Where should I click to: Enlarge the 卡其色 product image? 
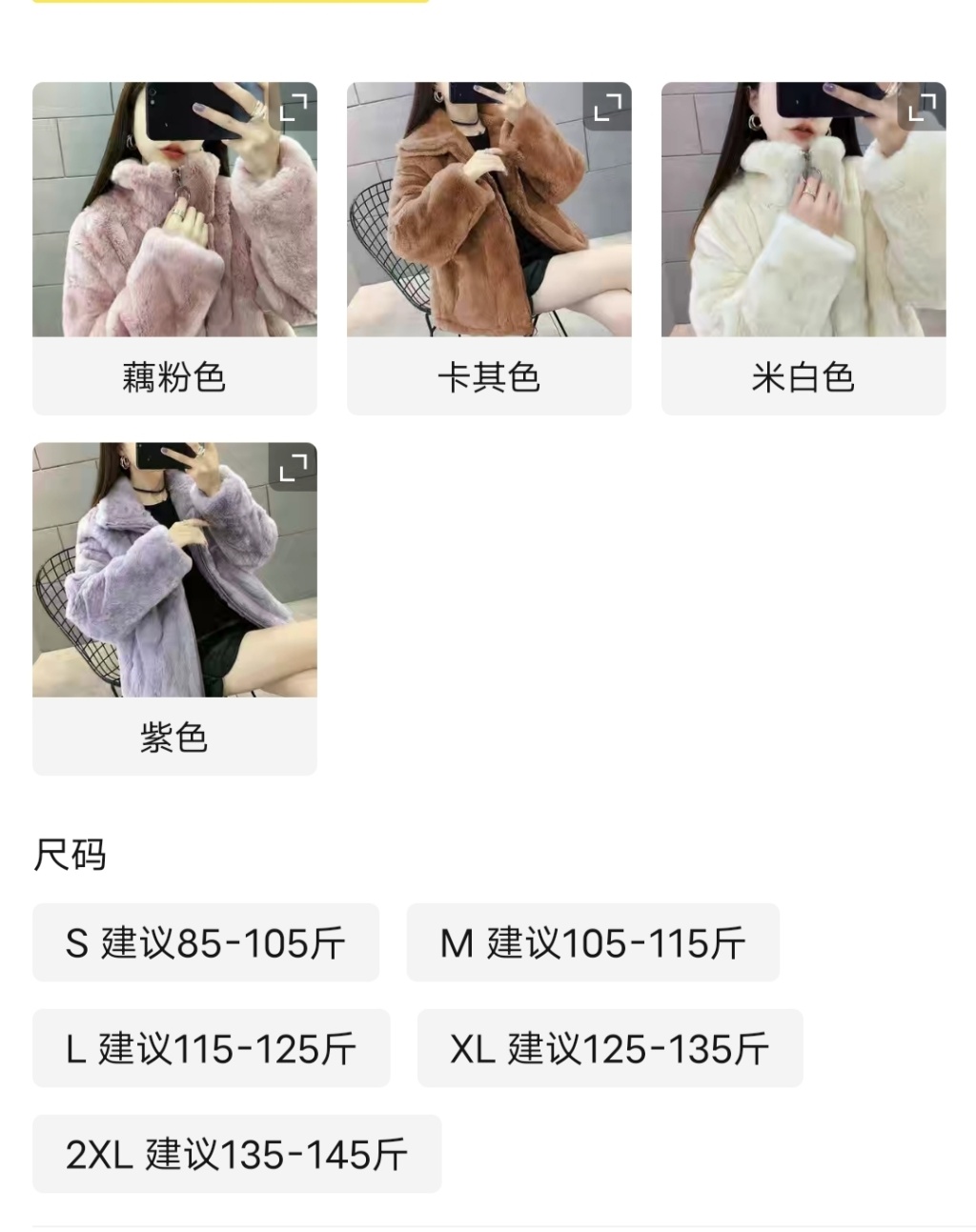click(x=607, y=107)
